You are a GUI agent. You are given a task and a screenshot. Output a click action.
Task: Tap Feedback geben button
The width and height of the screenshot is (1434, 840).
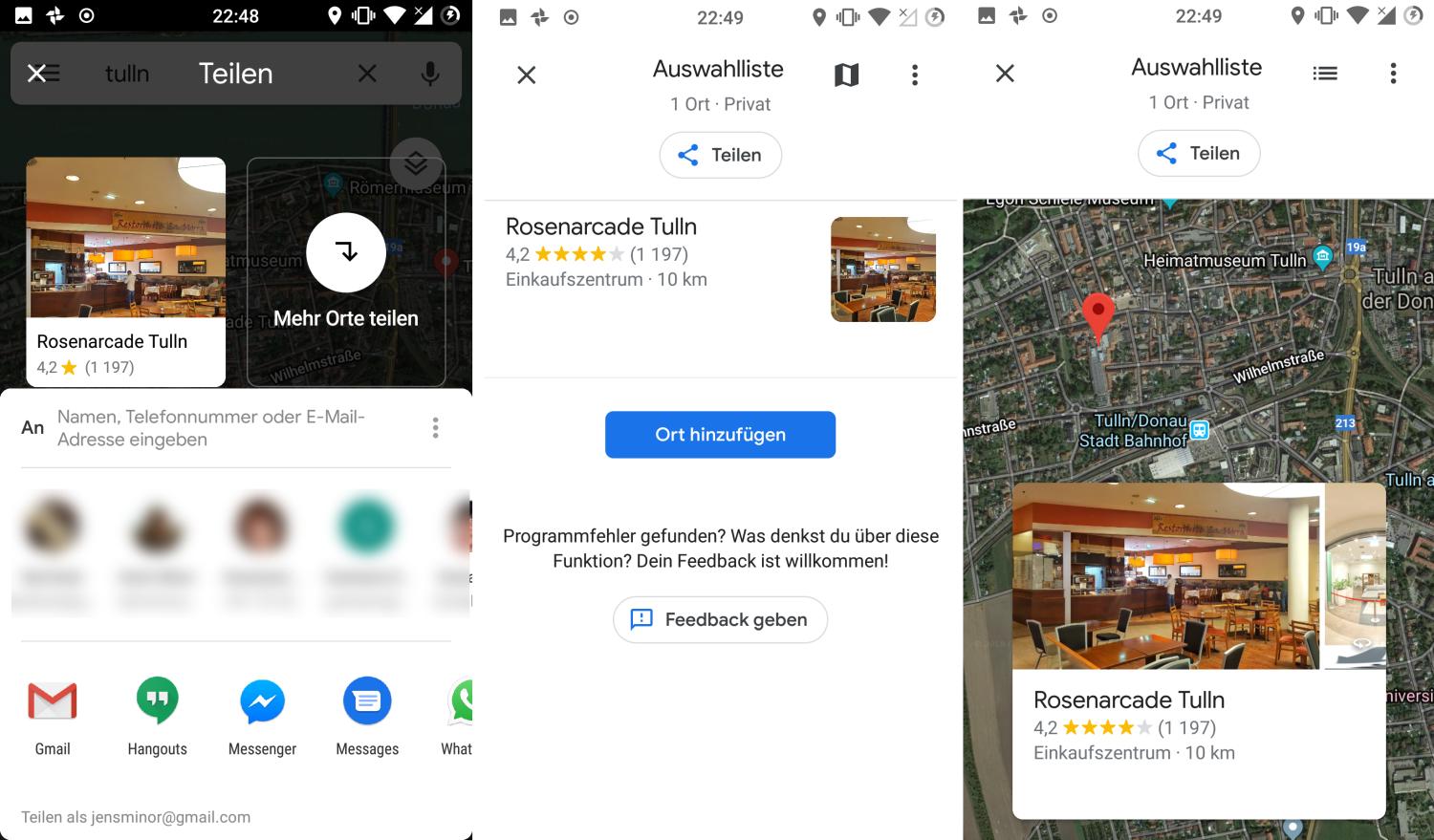click(720, 620)
